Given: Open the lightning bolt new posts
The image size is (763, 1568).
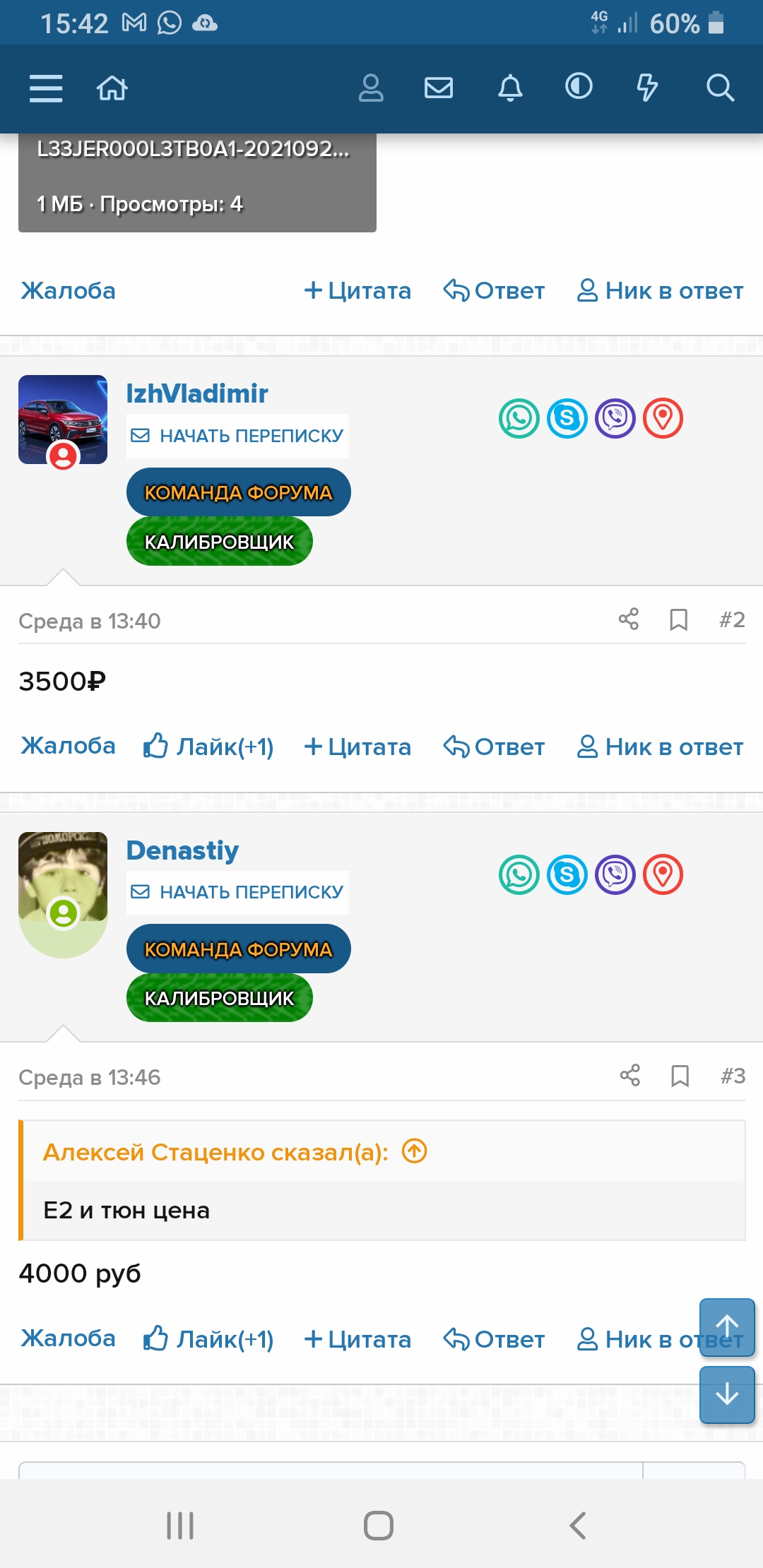Looking at the screenshot, I should pyautogui.click(x=647, y=88).
